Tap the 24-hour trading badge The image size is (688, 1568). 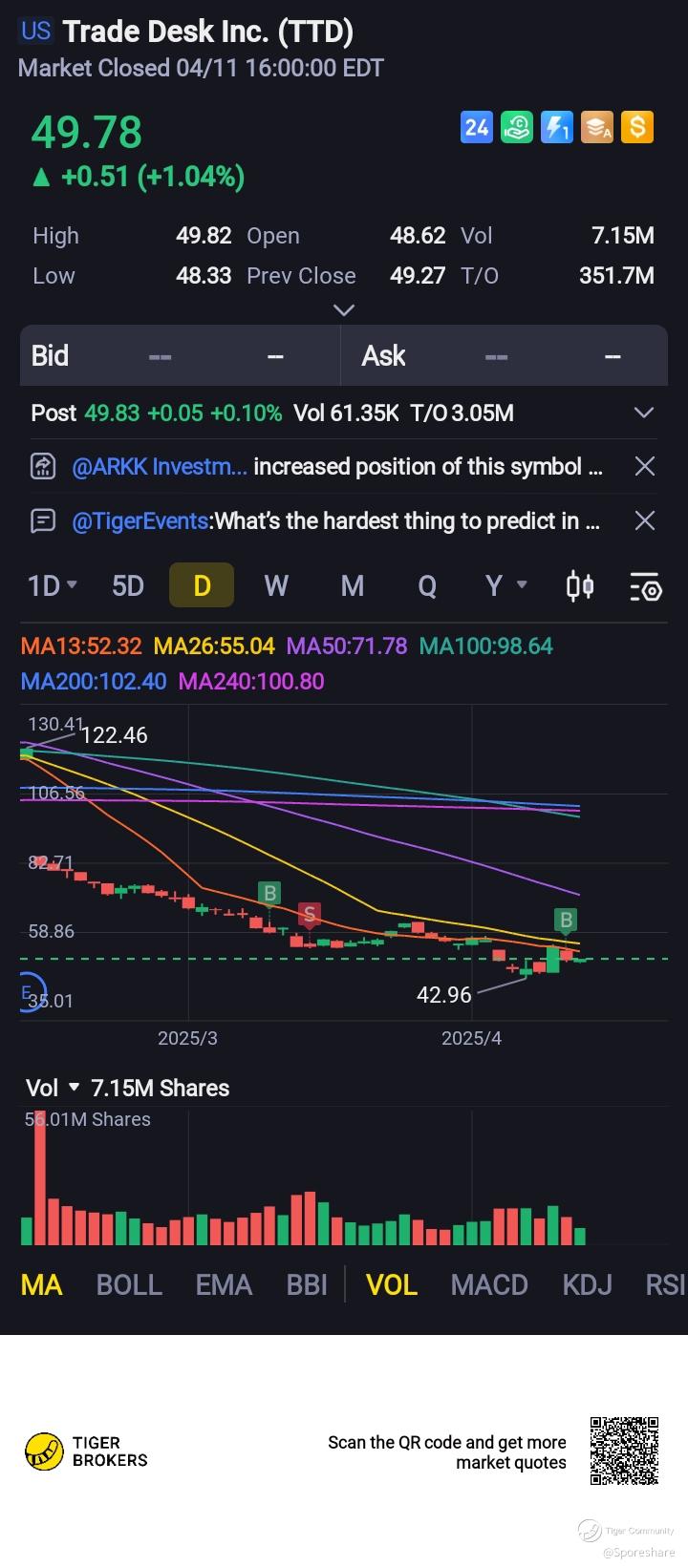point(477,127)
